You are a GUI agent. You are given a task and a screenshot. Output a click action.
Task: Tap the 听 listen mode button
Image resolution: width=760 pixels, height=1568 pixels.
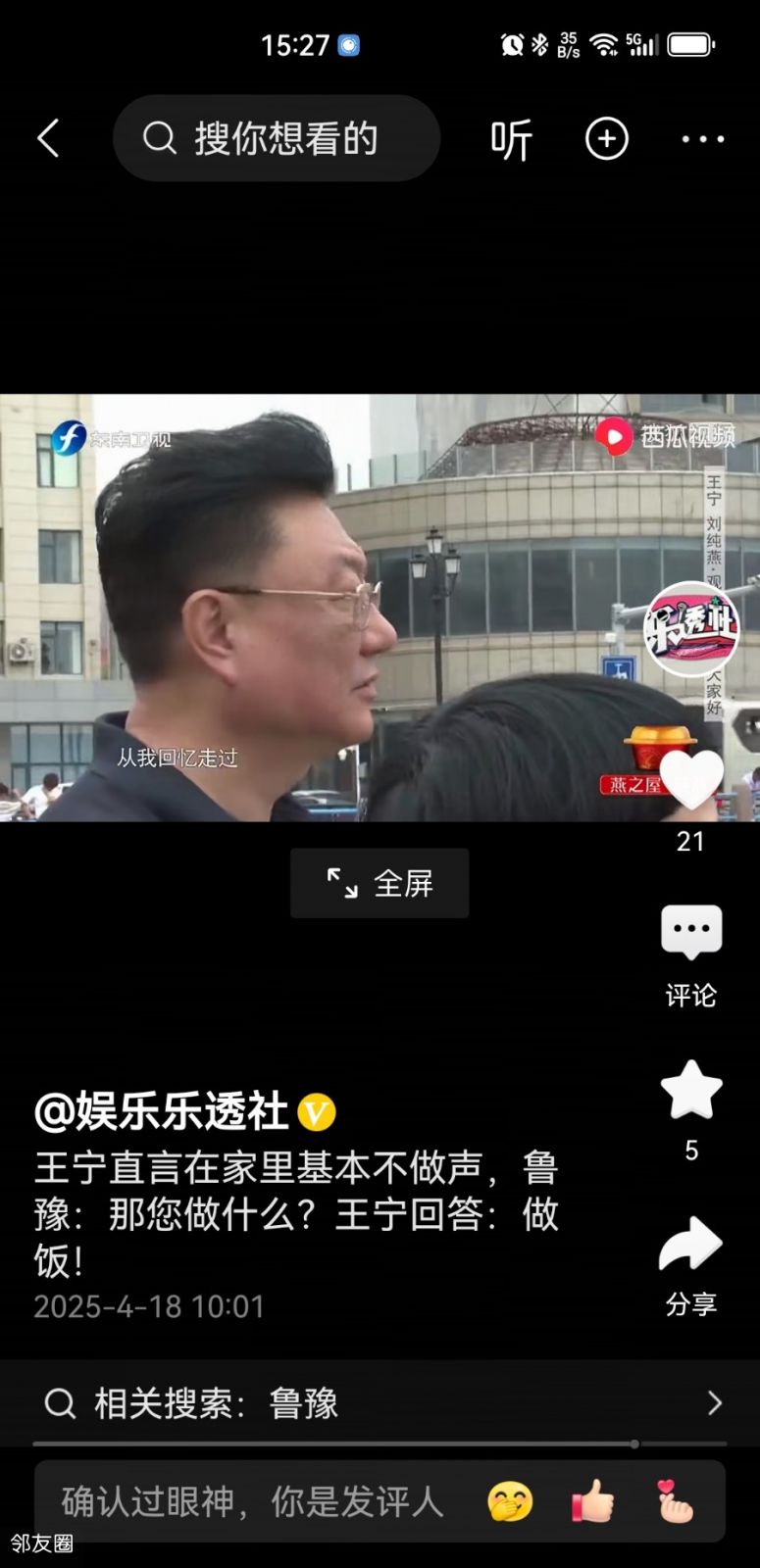[511, 139]
